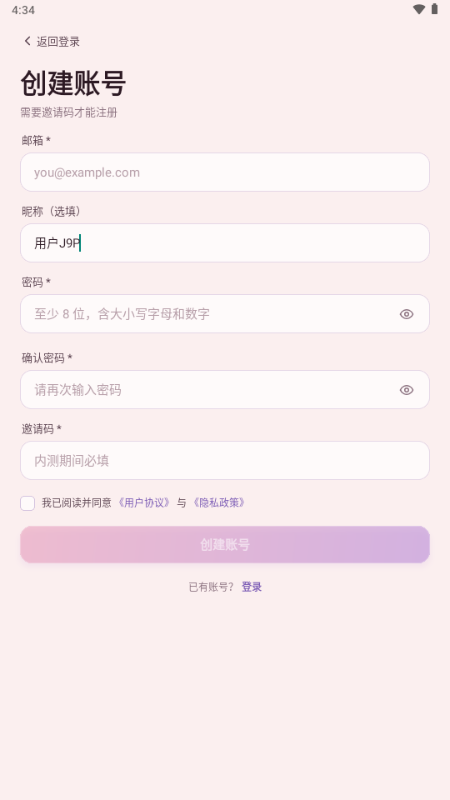Tap the 邀请码 invite code field
Image resolution: width=450 pixels, height=800 pixels.
pyautogui.click(x=225, y=461)
